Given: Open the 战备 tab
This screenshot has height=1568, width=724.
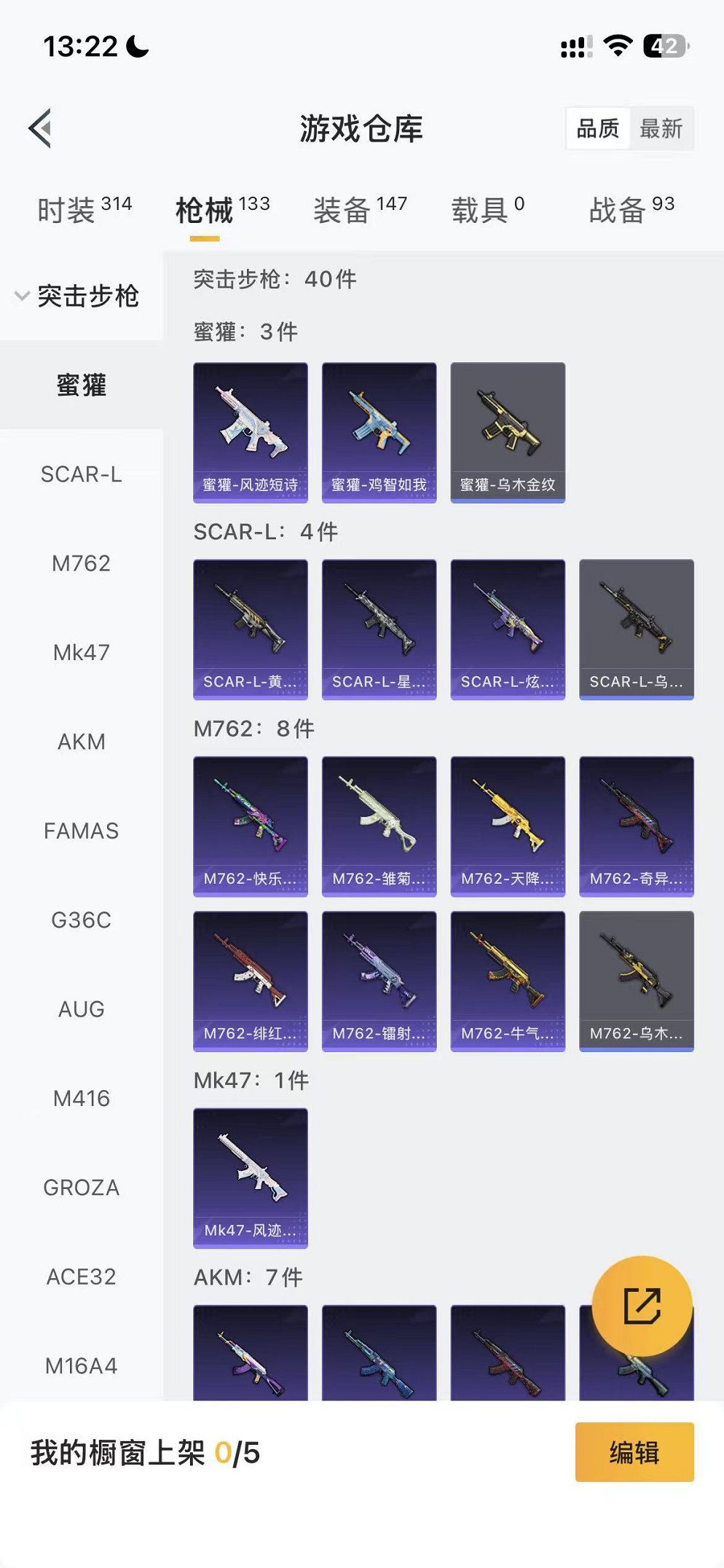Looking at the screenshot, I should tap(631, 210).
